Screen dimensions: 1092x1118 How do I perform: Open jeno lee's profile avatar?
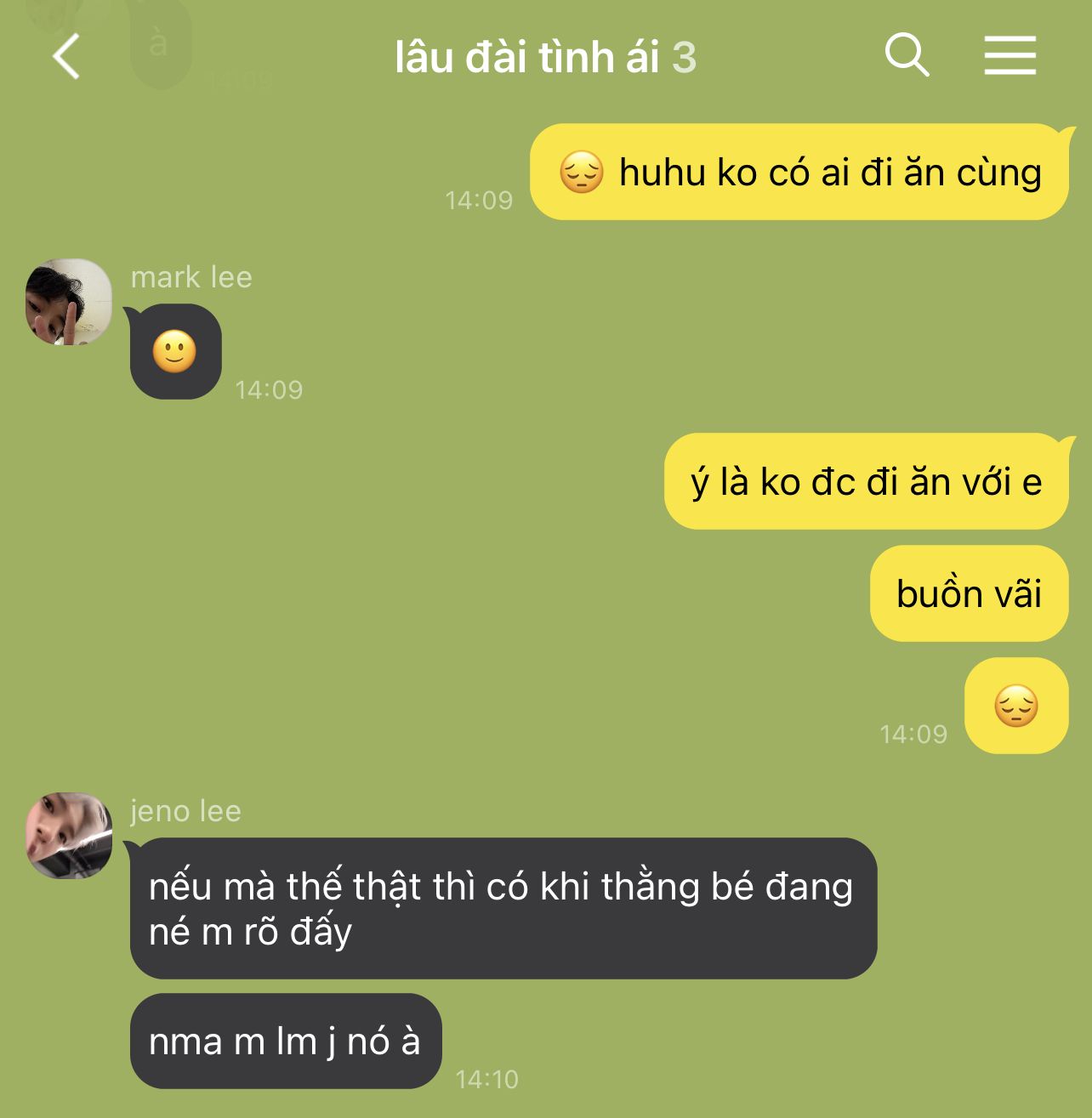tap(69, 836)
